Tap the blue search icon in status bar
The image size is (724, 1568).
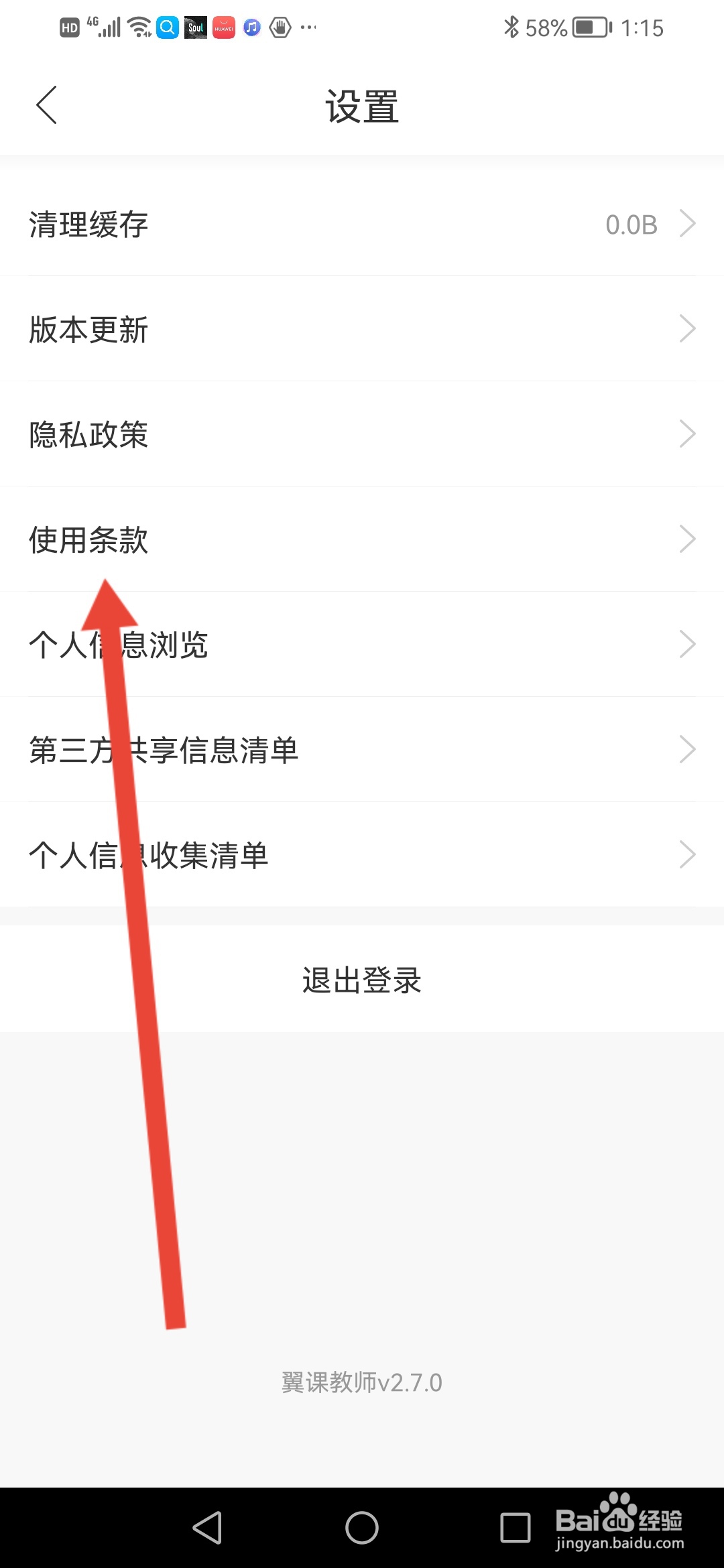tap(167, 27)
